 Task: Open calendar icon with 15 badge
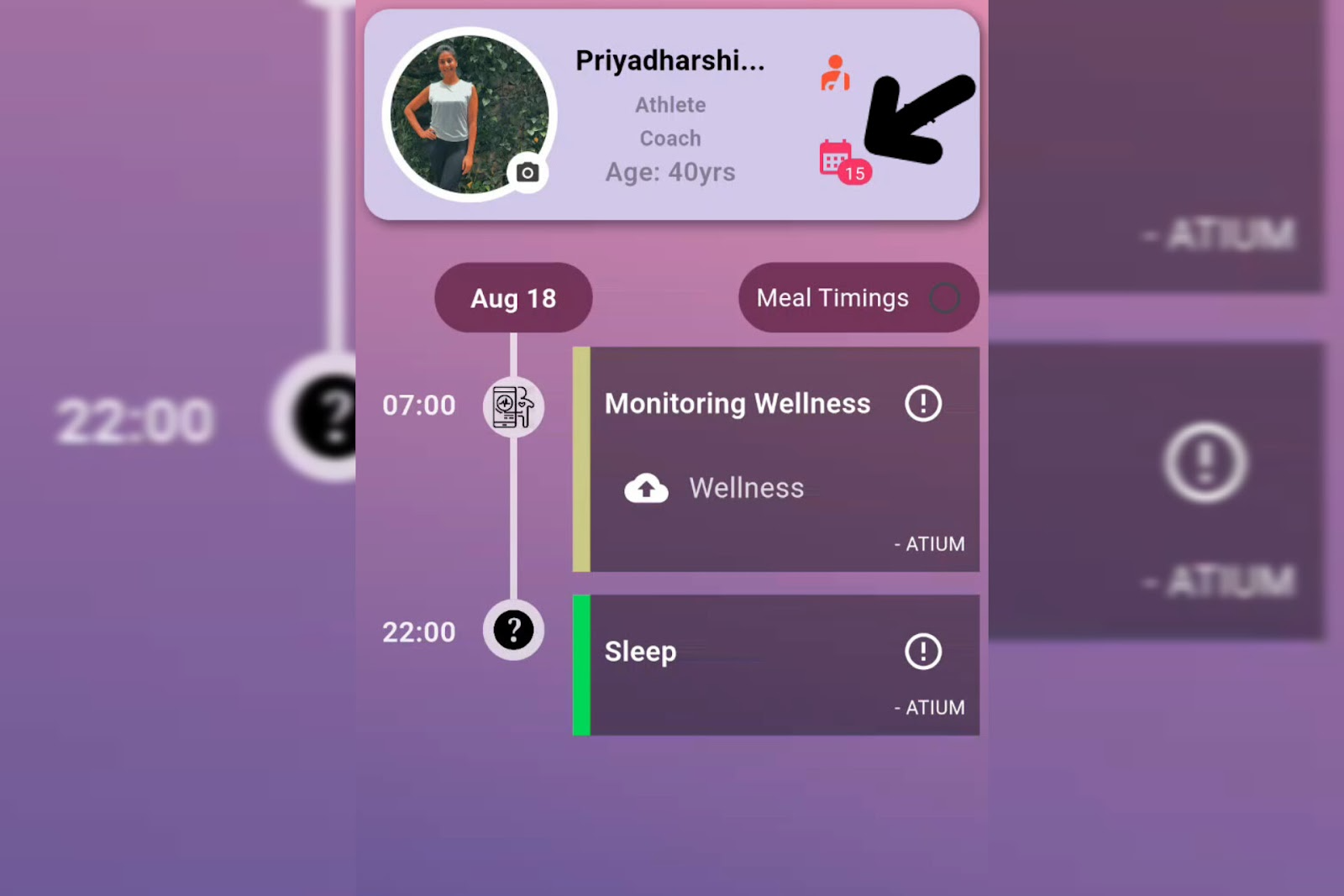coord(837,159)
